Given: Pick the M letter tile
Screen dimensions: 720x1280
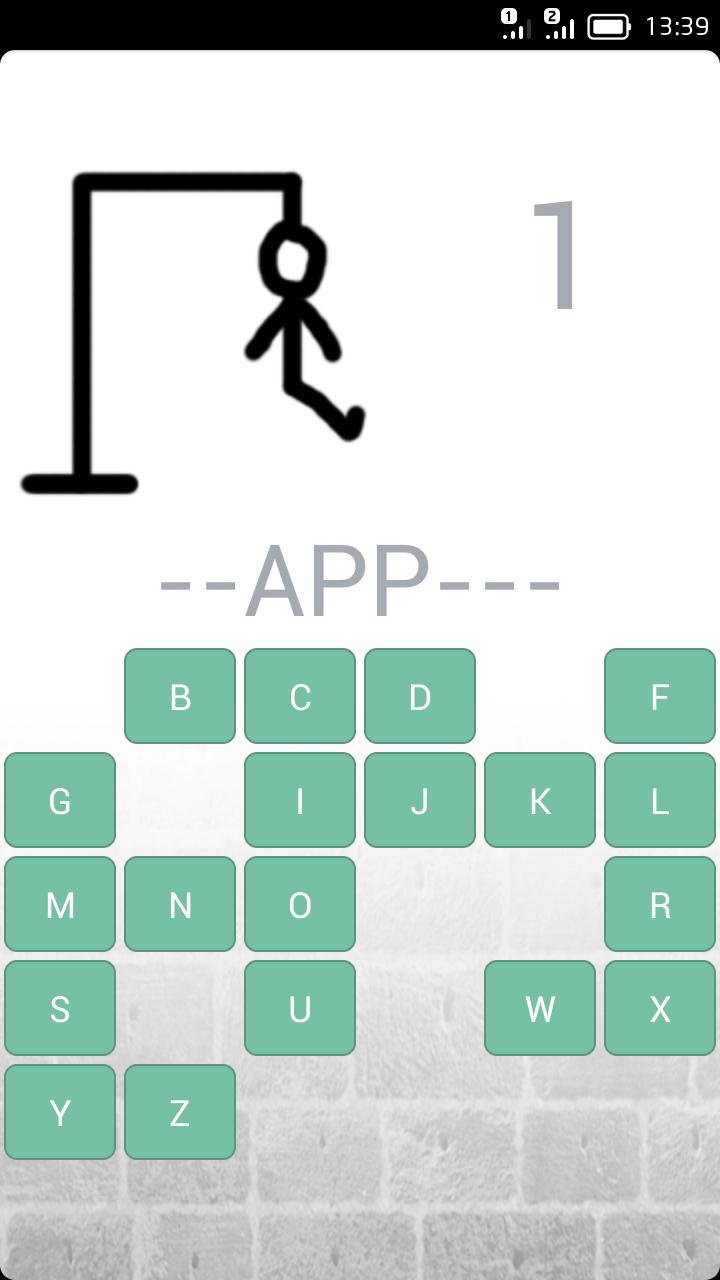Looking at the screenshot, I should pyautogui.click(x=60, y=904).
